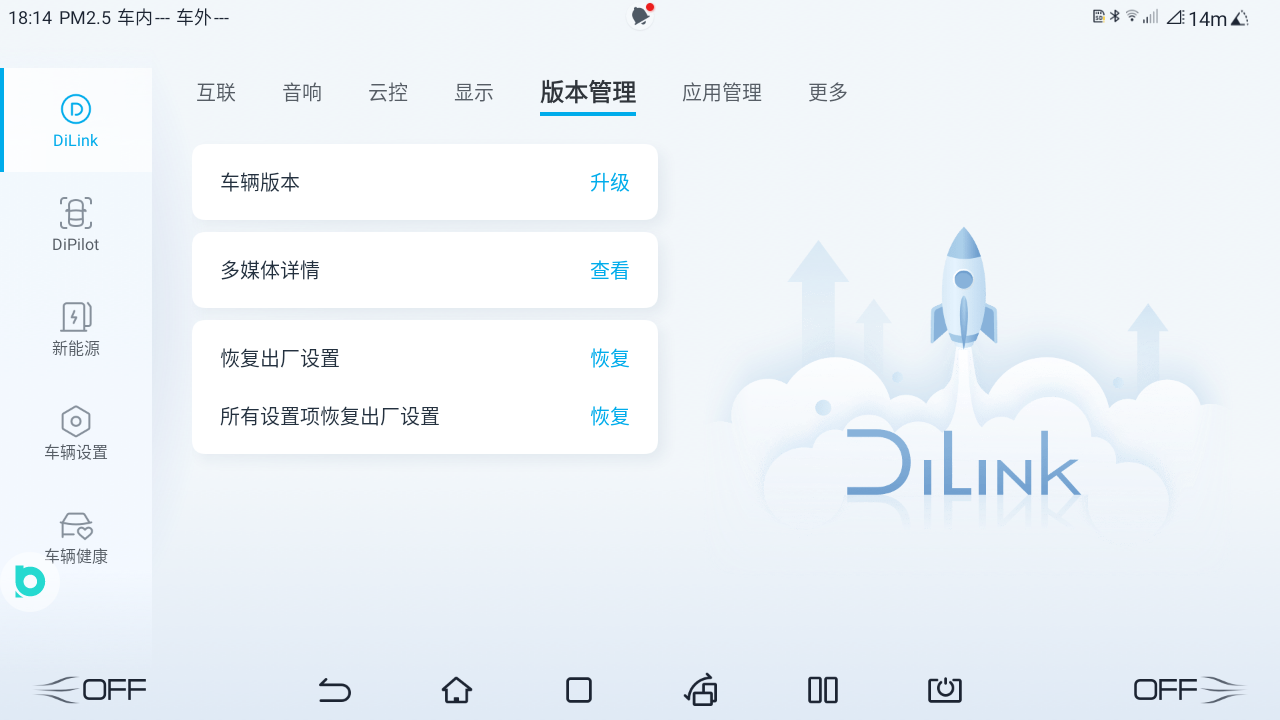Tap the floating green assistant icon
The image size is (1280, 720).
coord(30,581)
